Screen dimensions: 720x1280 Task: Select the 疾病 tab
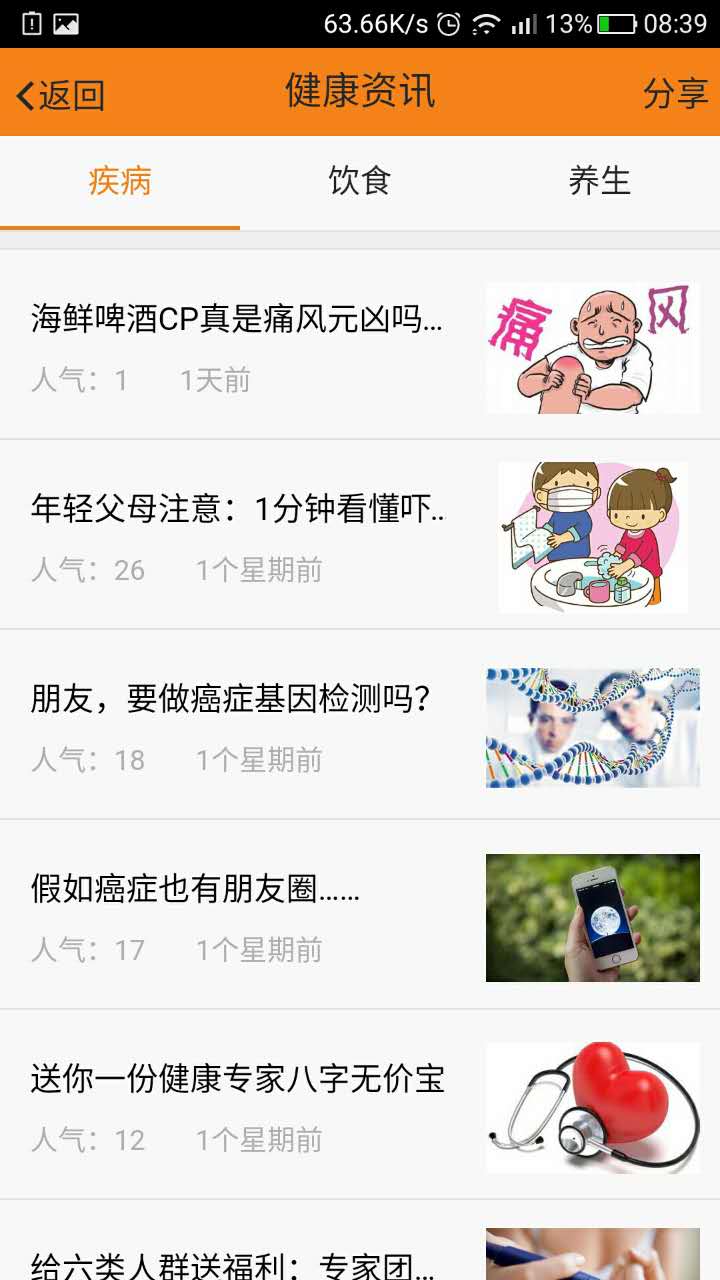(x=120, y=182)
